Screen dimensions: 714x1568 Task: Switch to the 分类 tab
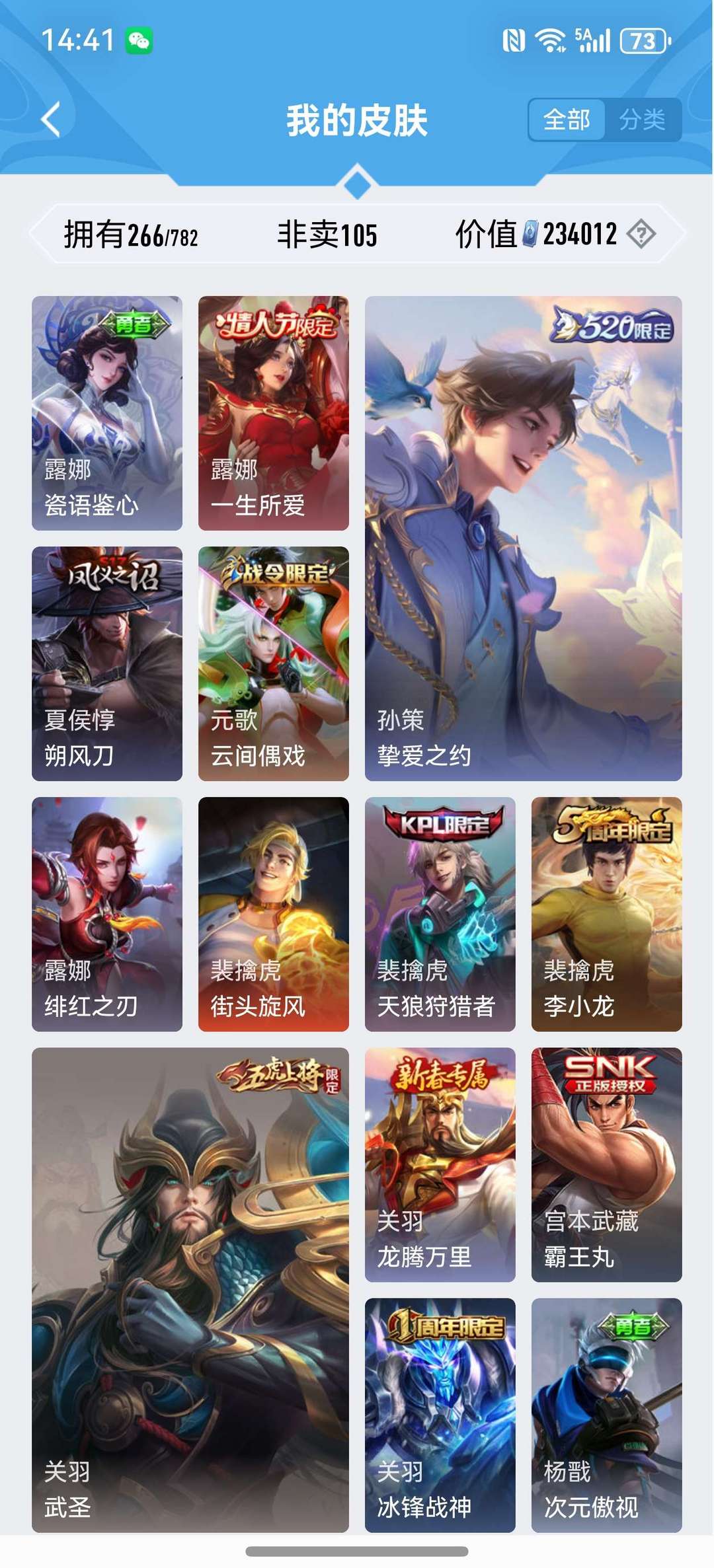point(642,120)
